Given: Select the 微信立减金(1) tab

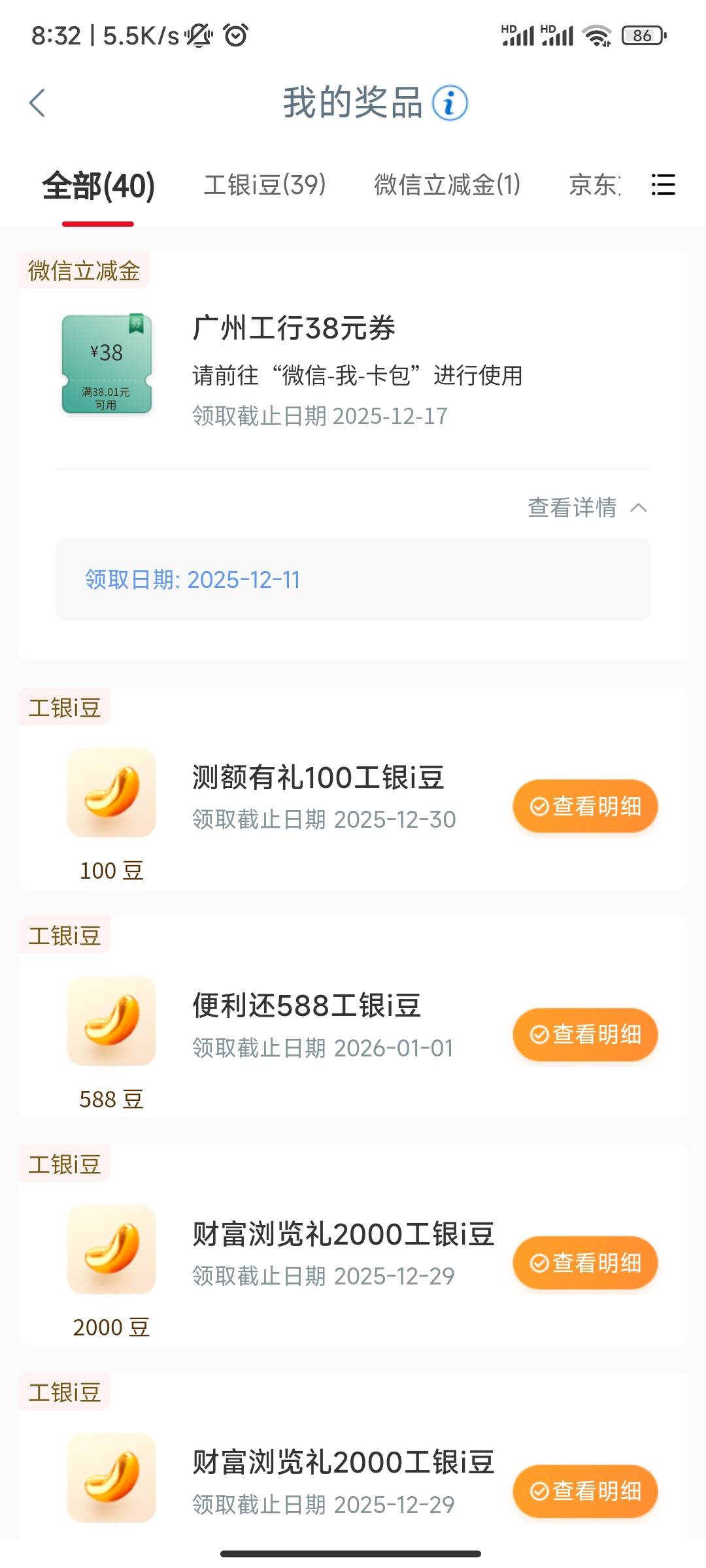Looking at the screenshot, I should [x=447, y=186].
